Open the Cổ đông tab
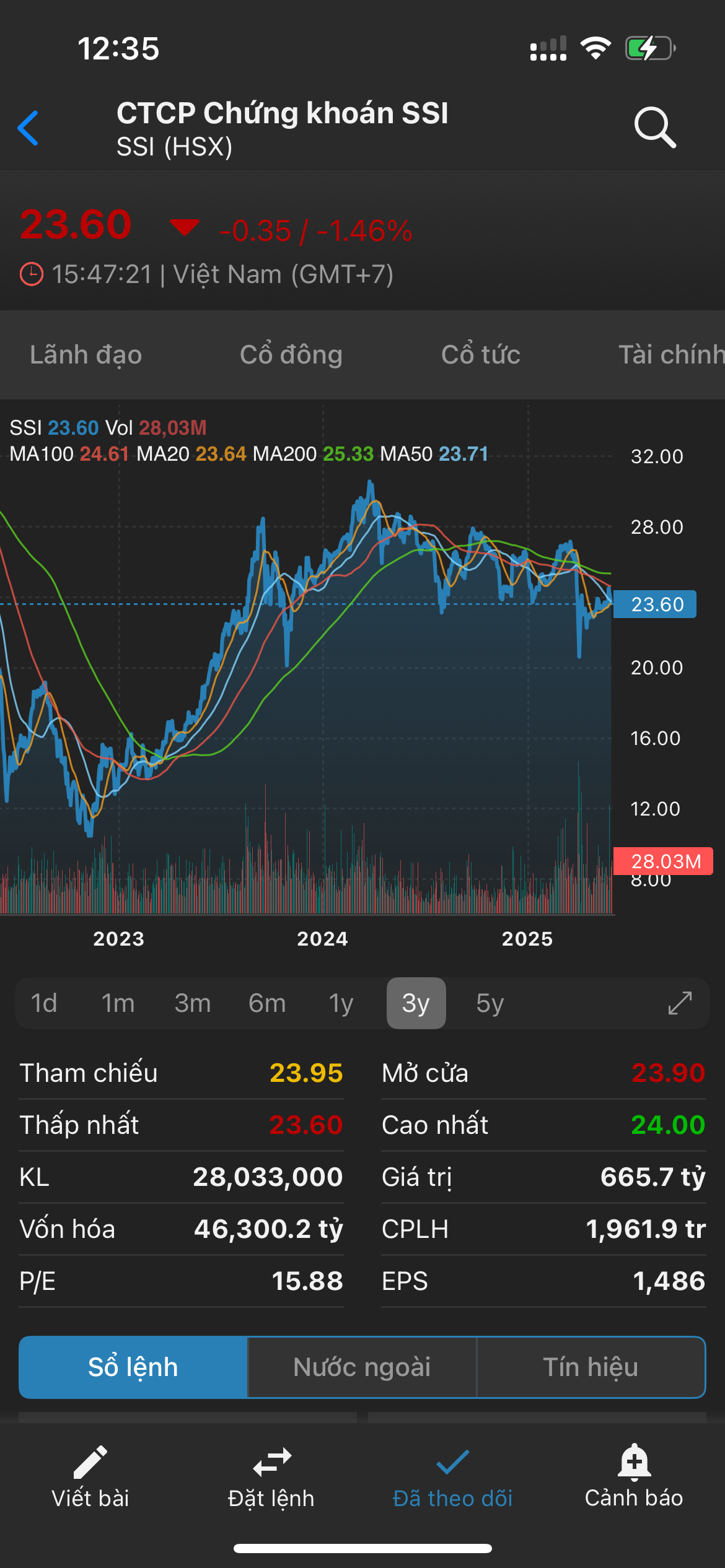The height and width of the screenshot is (1568, 725). pos(291,355)
